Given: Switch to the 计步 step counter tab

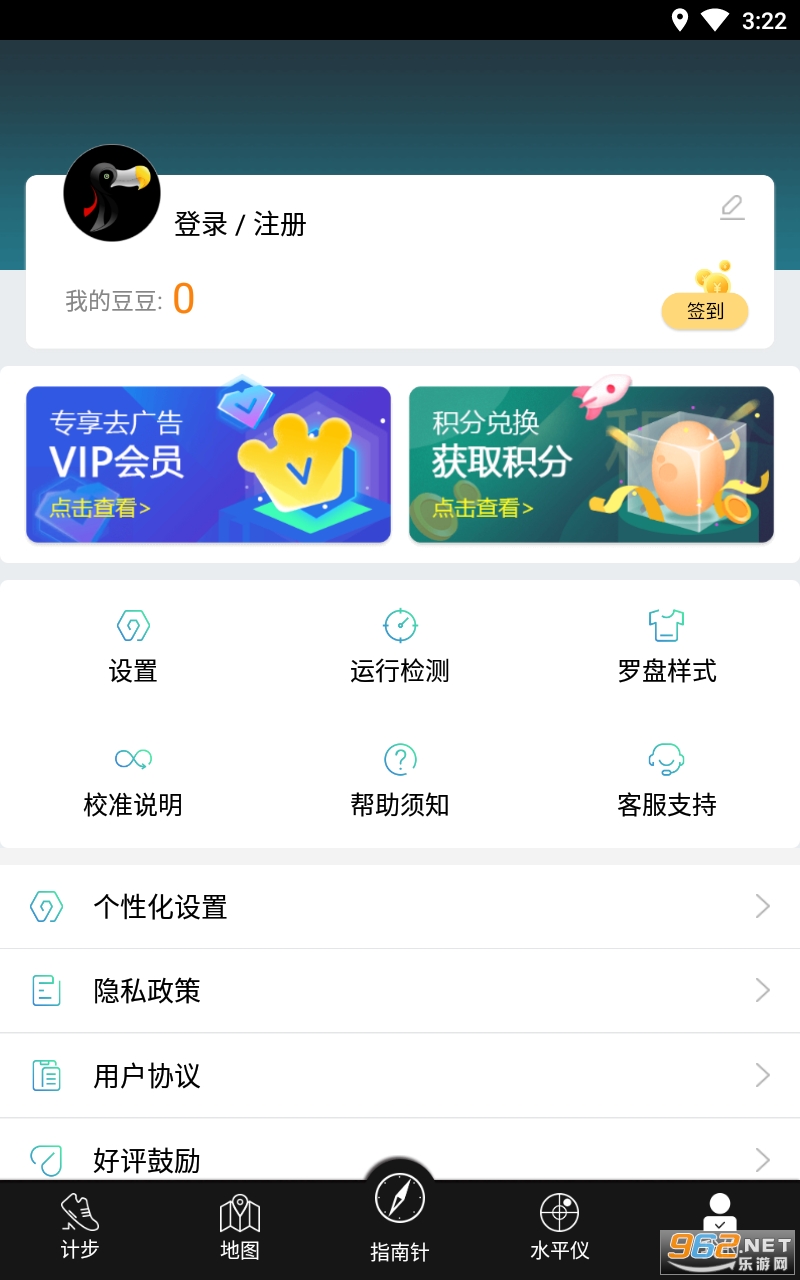Looking at the screenshot, I should [80, 1228].
